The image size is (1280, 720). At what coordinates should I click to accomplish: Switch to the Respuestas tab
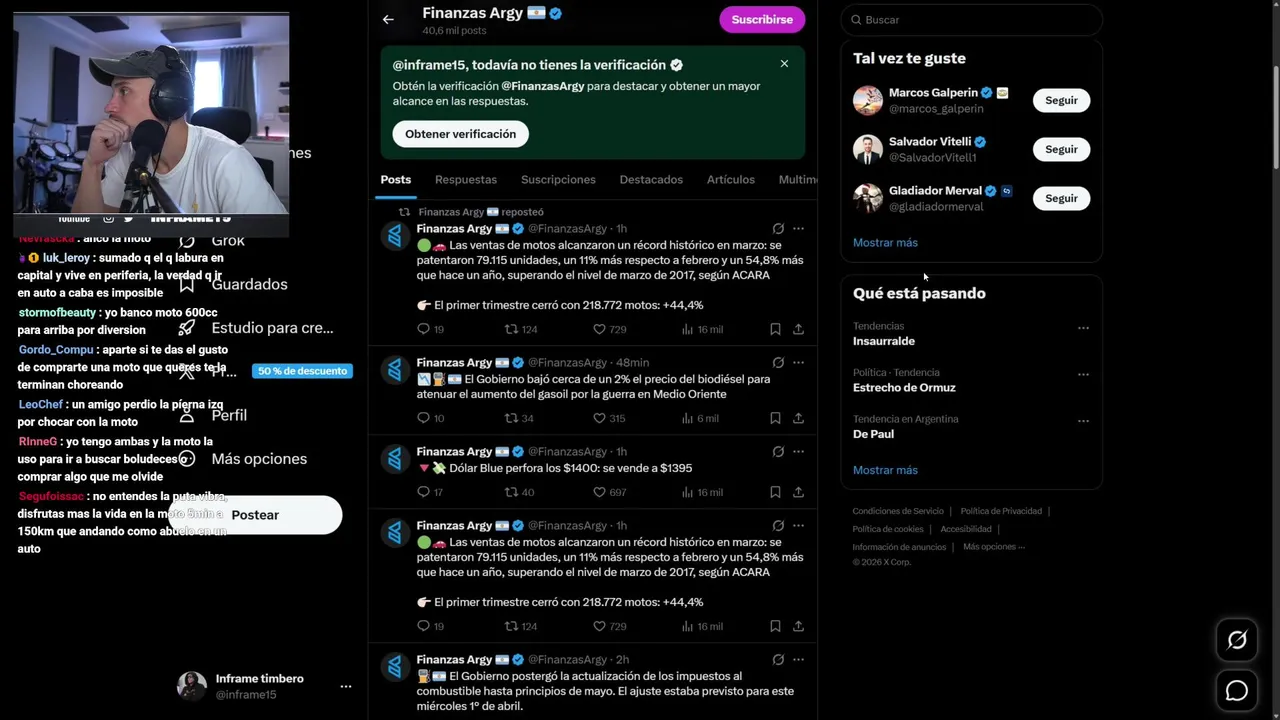coord(465,180)
